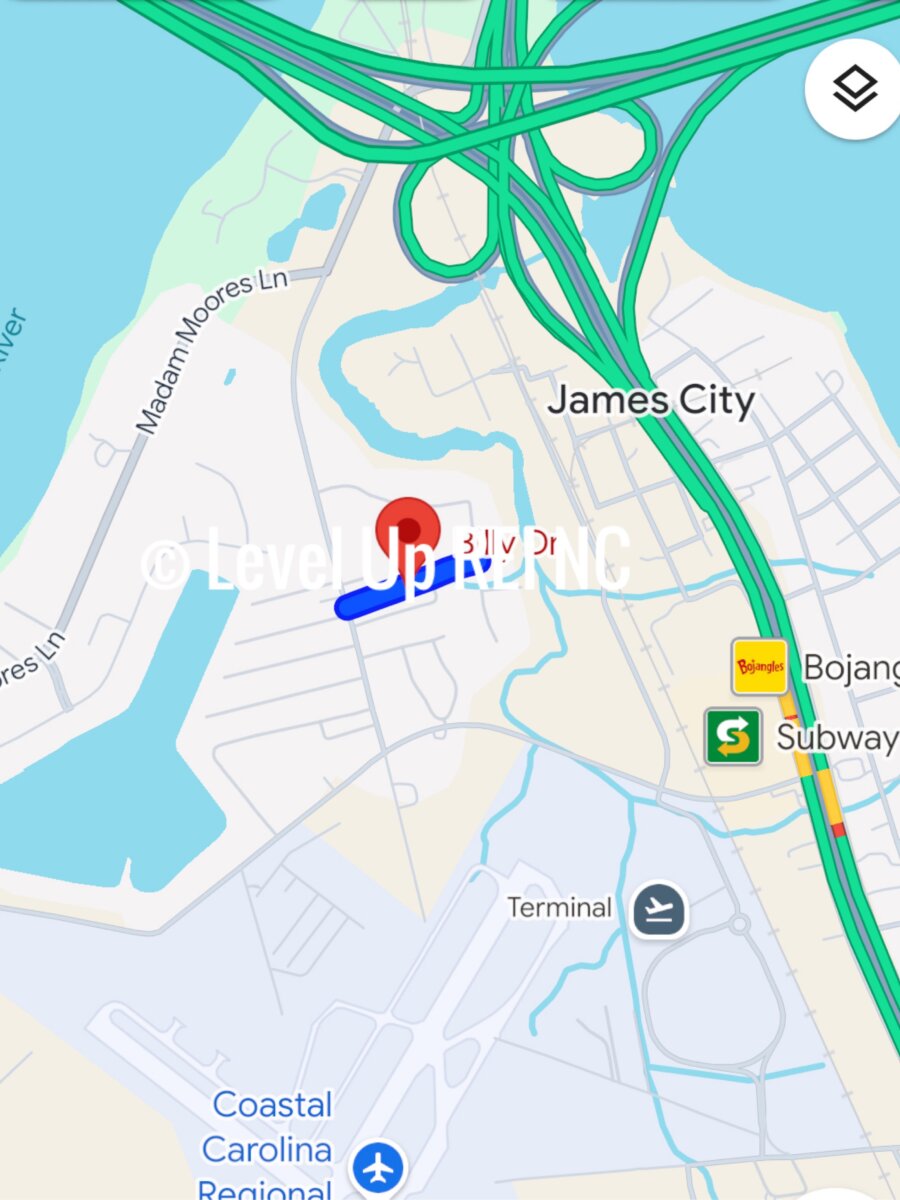Open the map layers button

[855, 90]
